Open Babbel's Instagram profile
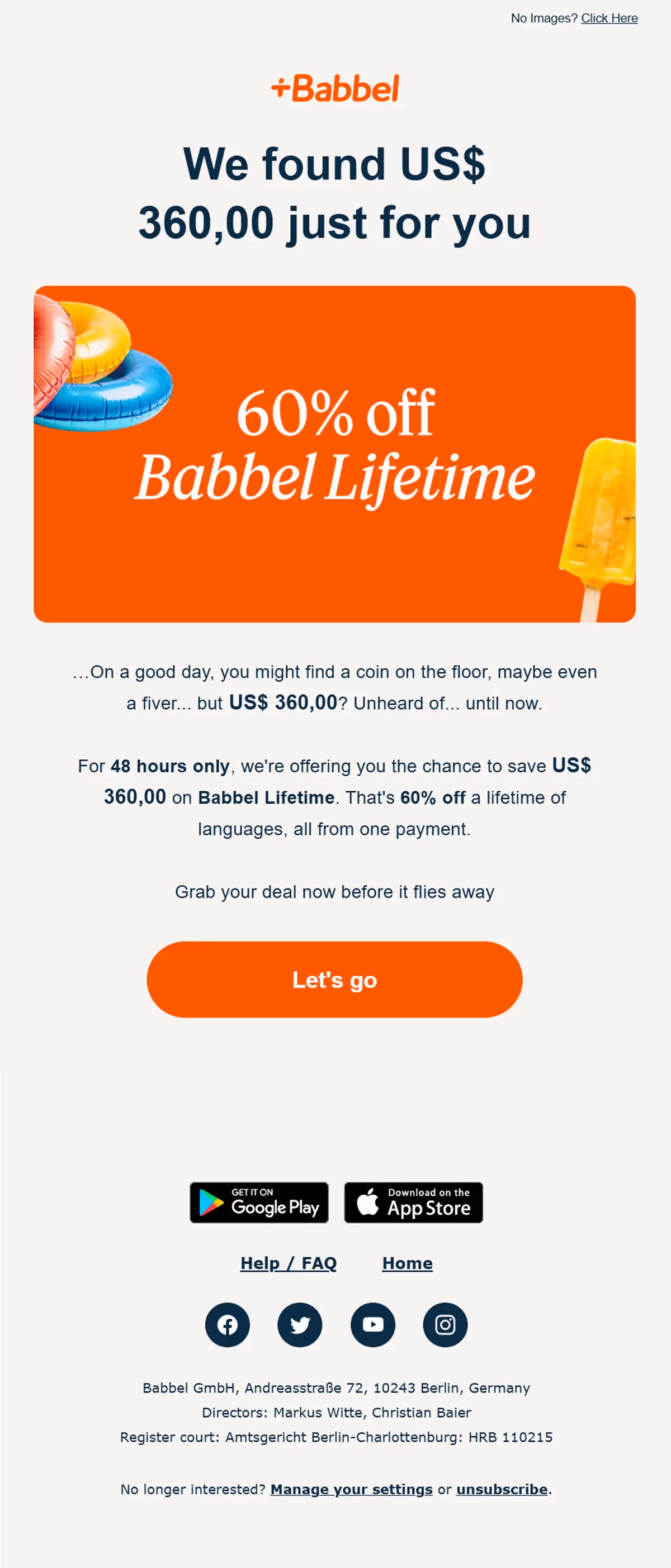This screenshot has width=671, height=1568. [x=445, y=1324]
